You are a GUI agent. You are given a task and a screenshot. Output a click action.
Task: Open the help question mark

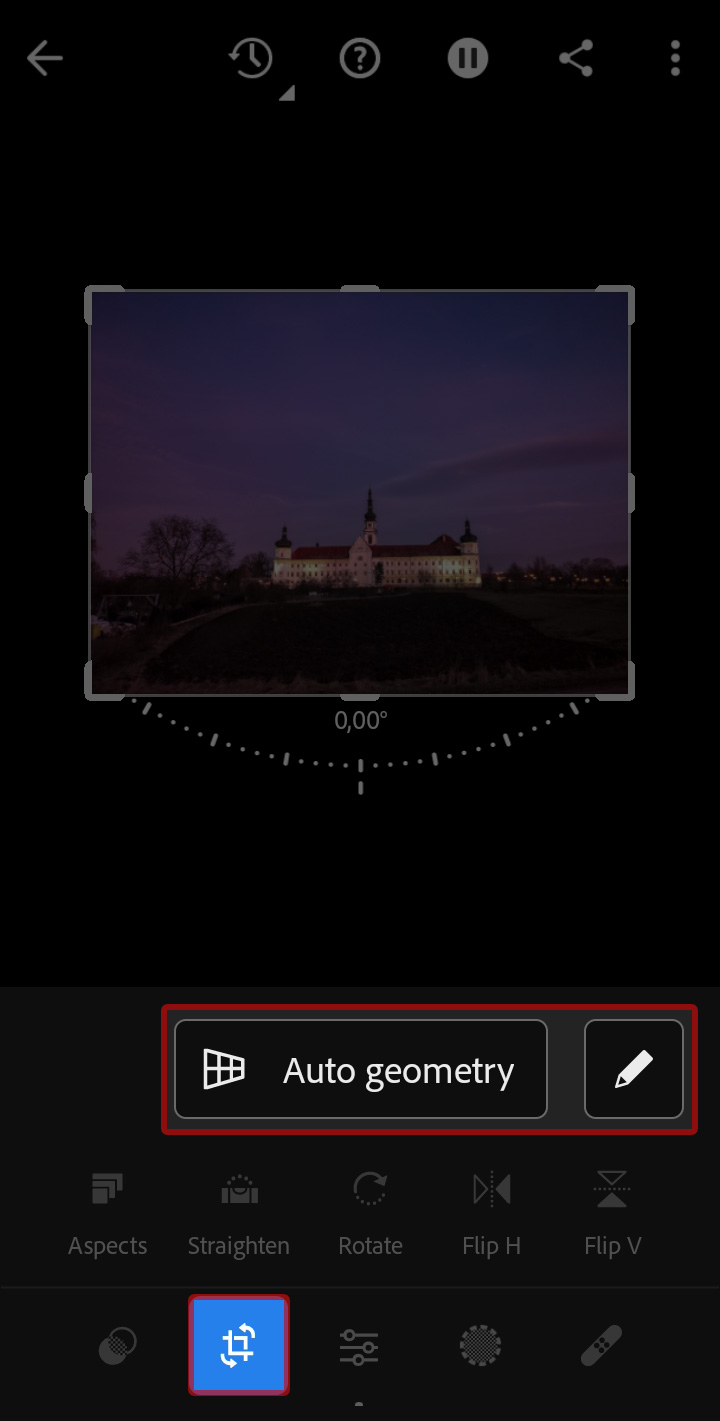coord(360,60)
